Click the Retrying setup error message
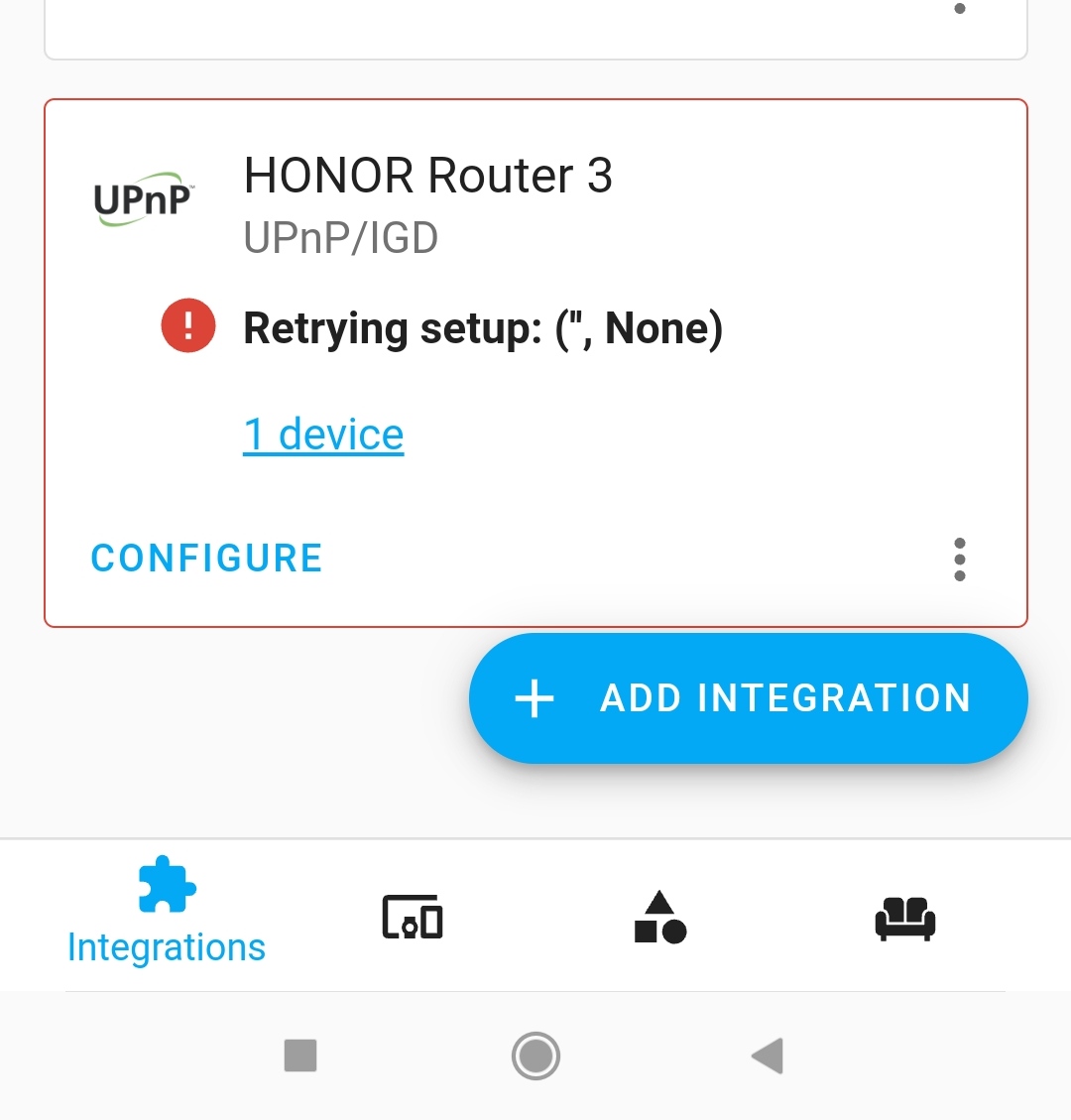The image size is (1071, 1120). tap(483, 327)
